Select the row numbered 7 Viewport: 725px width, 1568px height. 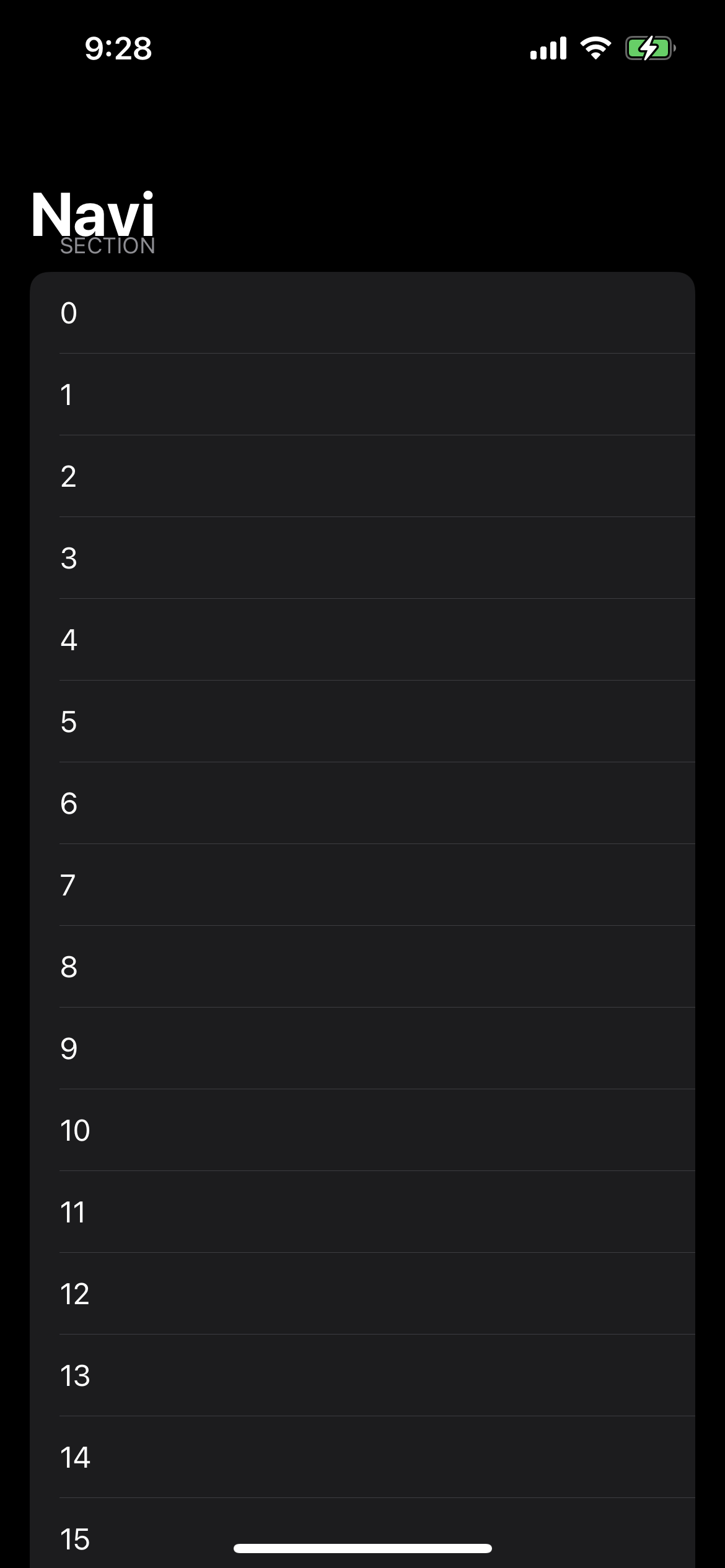pyautogui.click(x=362, y=885)
